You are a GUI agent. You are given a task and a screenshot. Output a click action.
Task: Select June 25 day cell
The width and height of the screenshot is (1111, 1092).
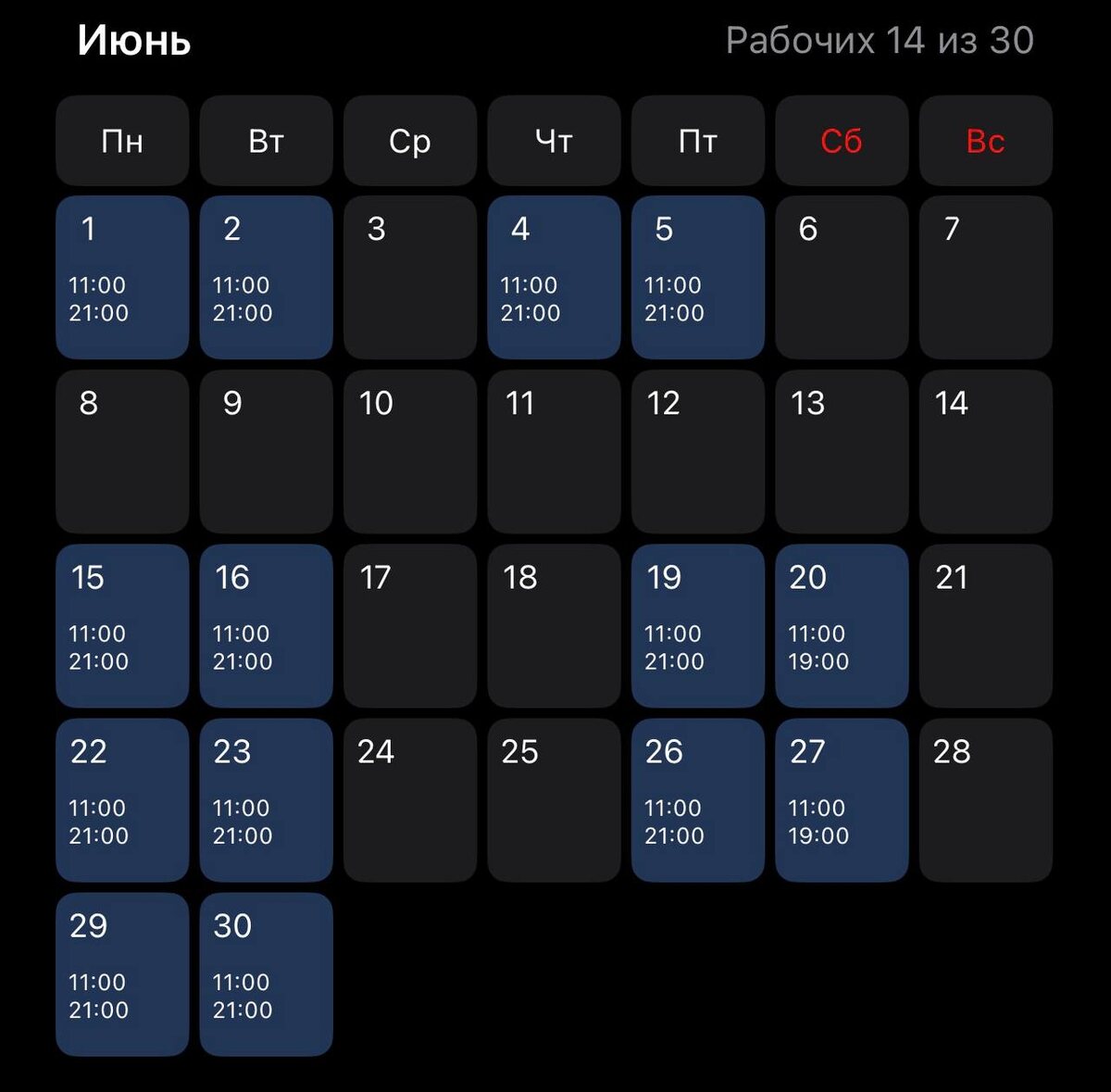point(555,800)
